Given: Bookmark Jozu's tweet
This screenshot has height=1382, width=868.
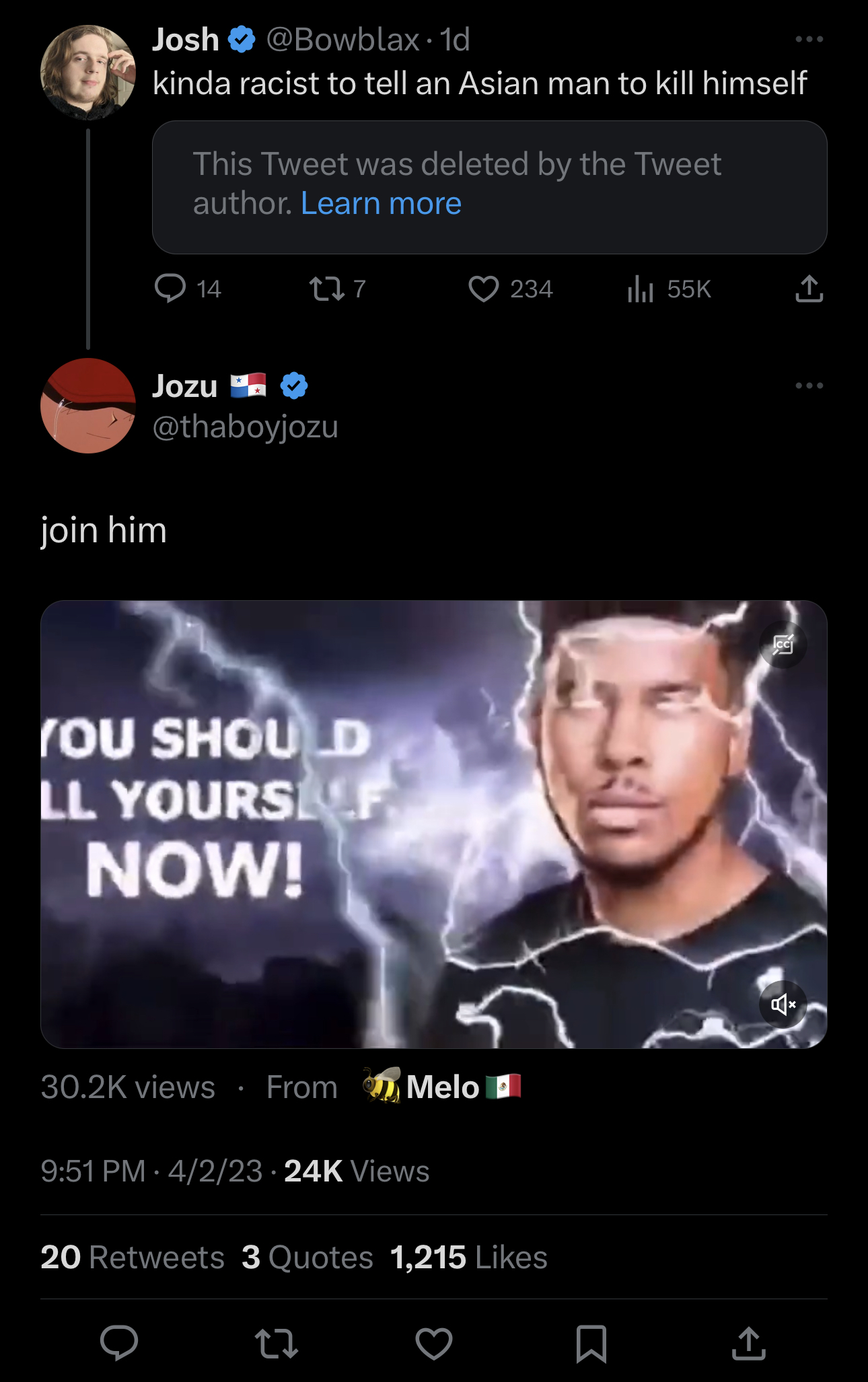Looking at the screenshot, I should pyautogui.click(x=591, y=1344).
